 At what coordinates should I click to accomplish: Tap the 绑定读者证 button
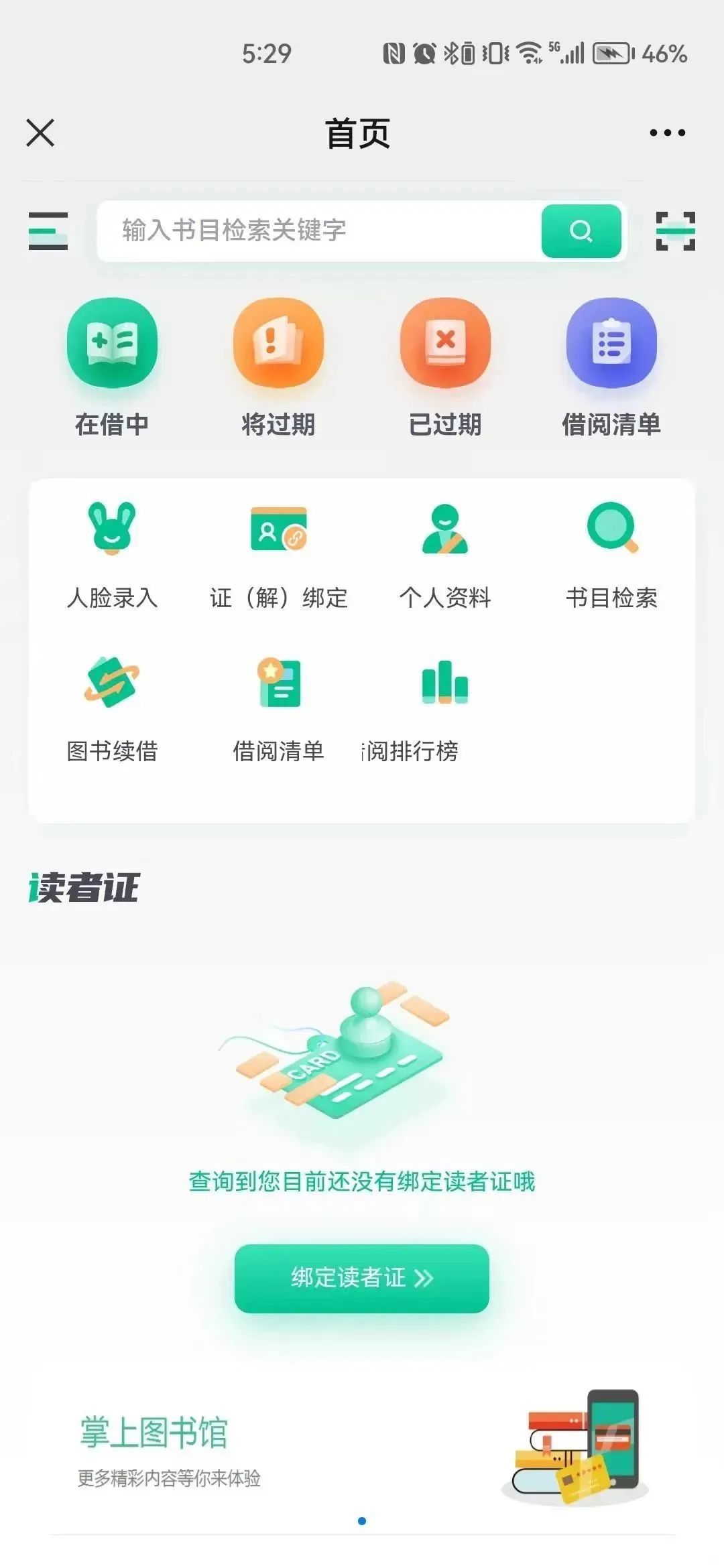point(362,1278)
